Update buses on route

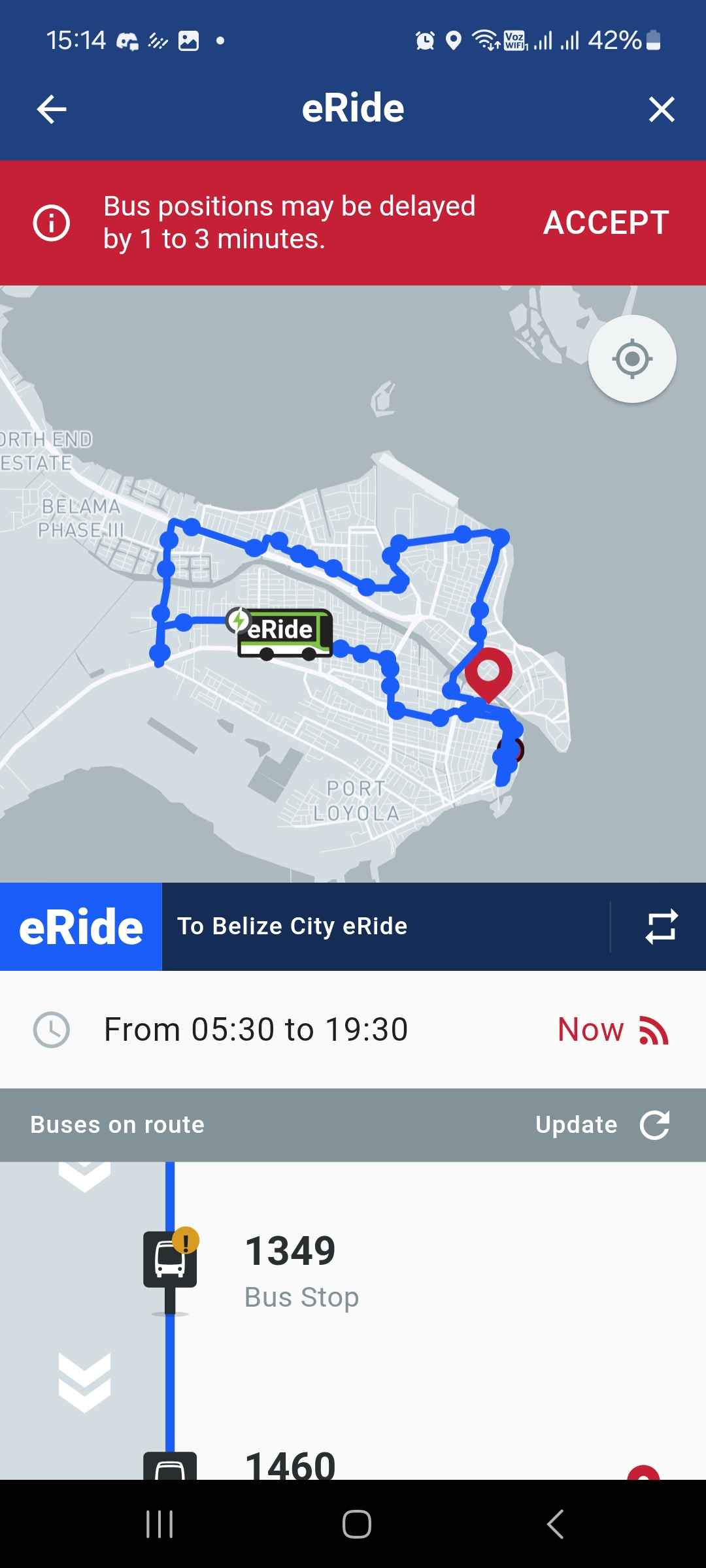click(x=602, y=1124)
